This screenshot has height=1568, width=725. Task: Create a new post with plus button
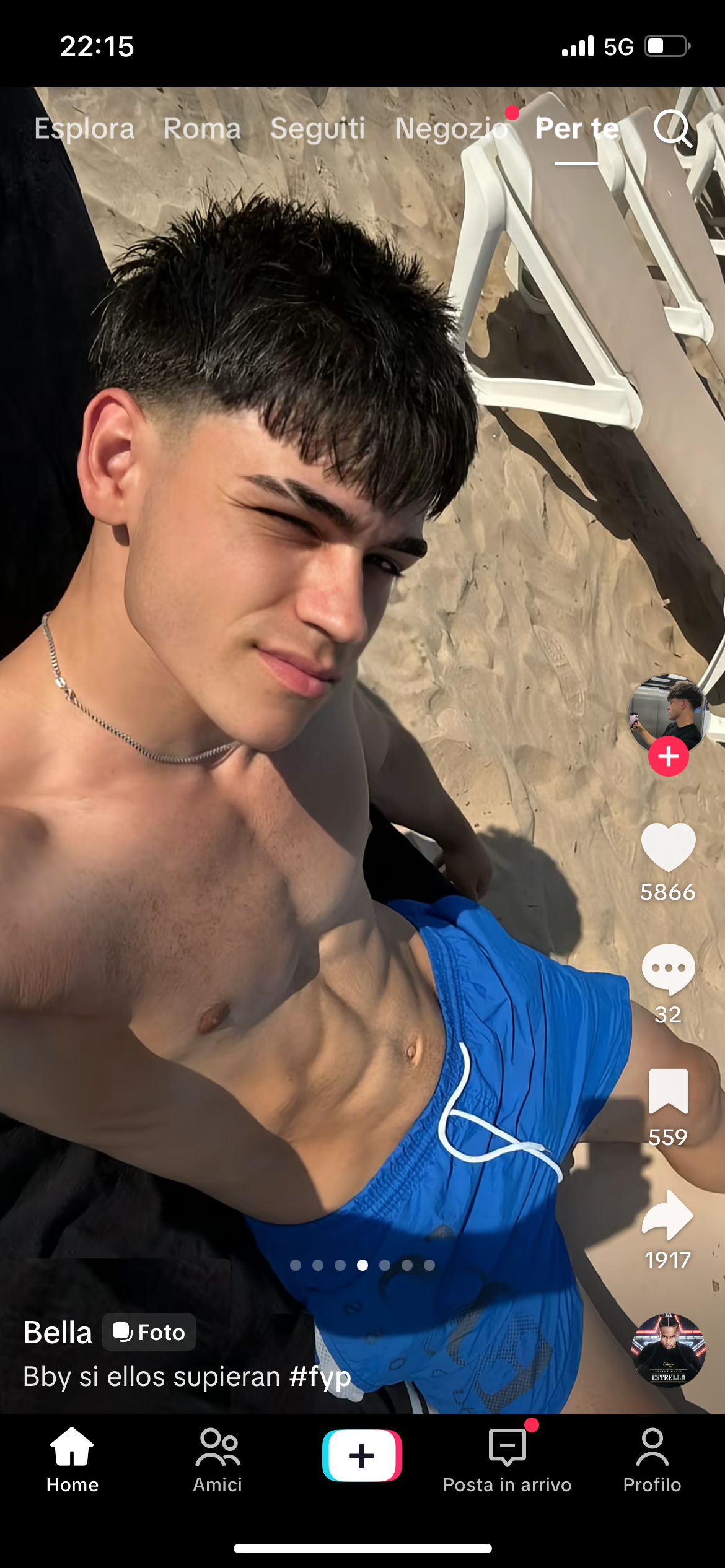[x=362, y=1455]
